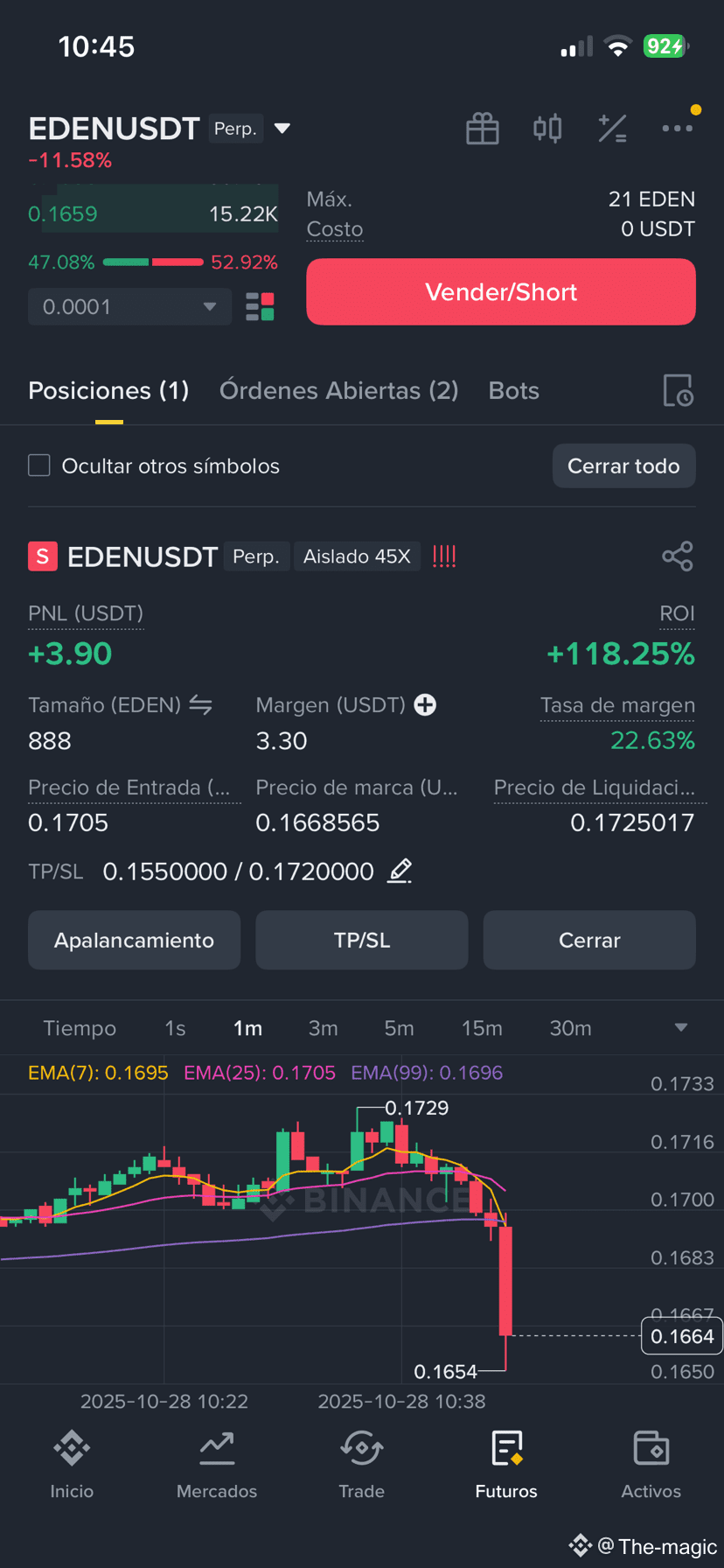The width and height of the screenshot is (724, 1568).
Task: Change the order book layout icon
Action: (x=260, y=307)
